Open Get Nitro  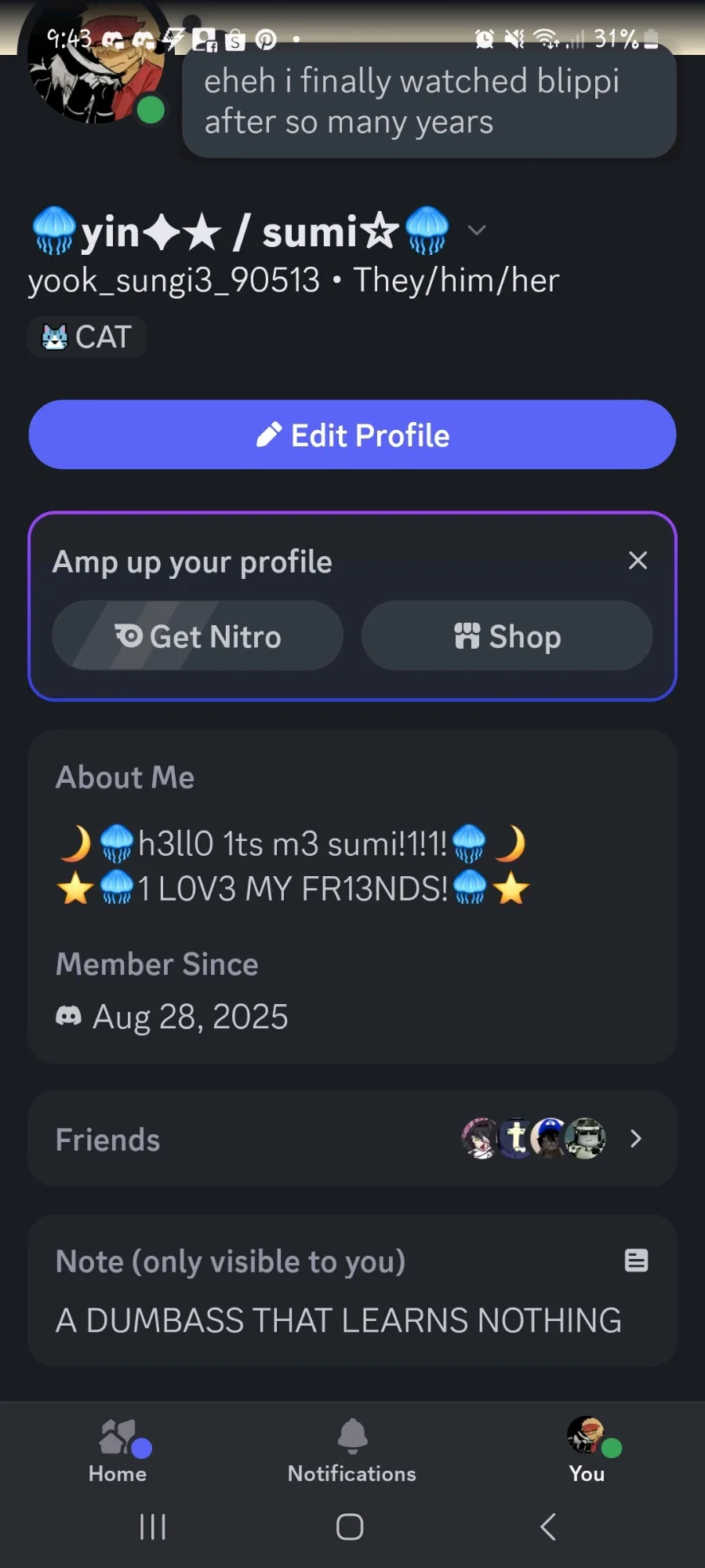(198, 636)
